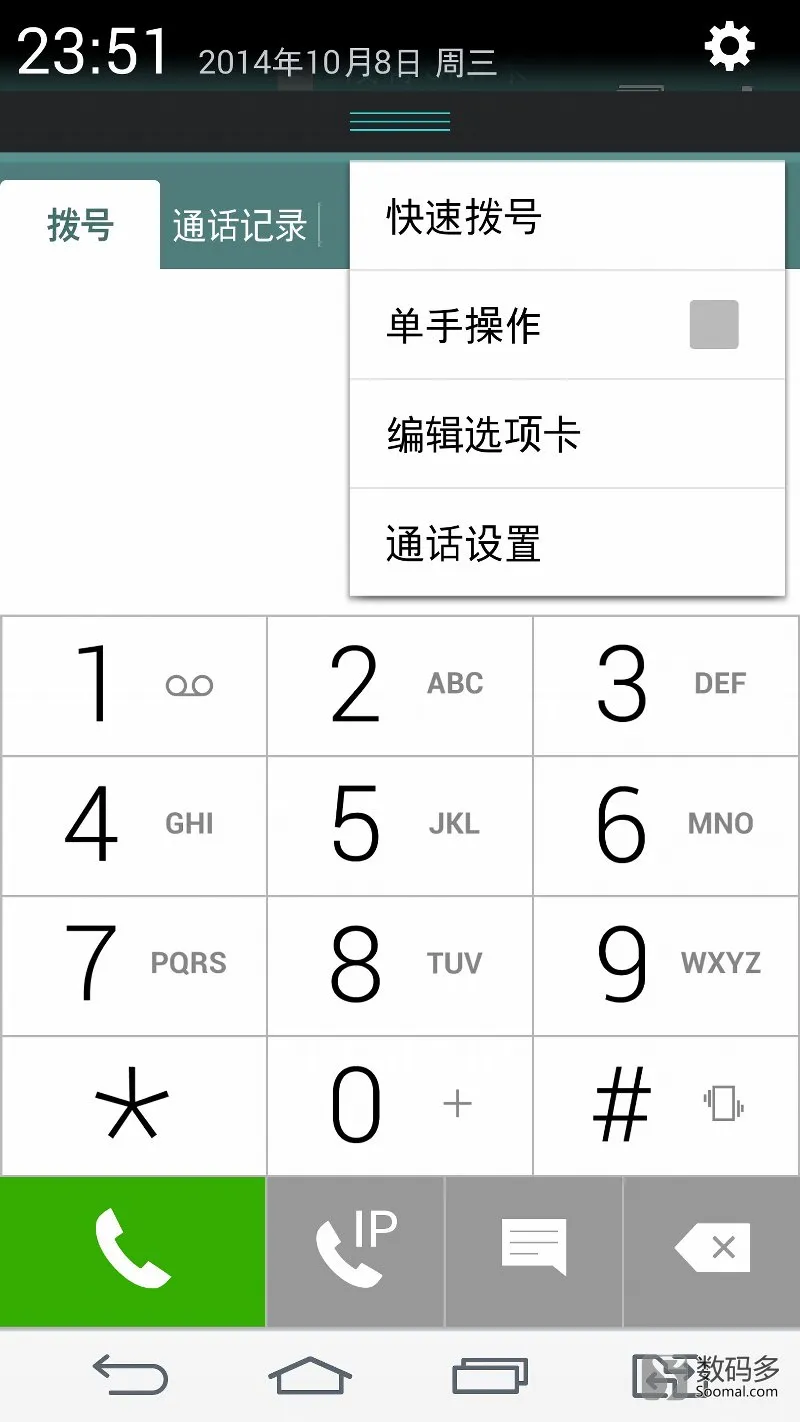Open 通话设置 from the menu
This screenshot has height=1422, width=800.
[x=567, y=543]
